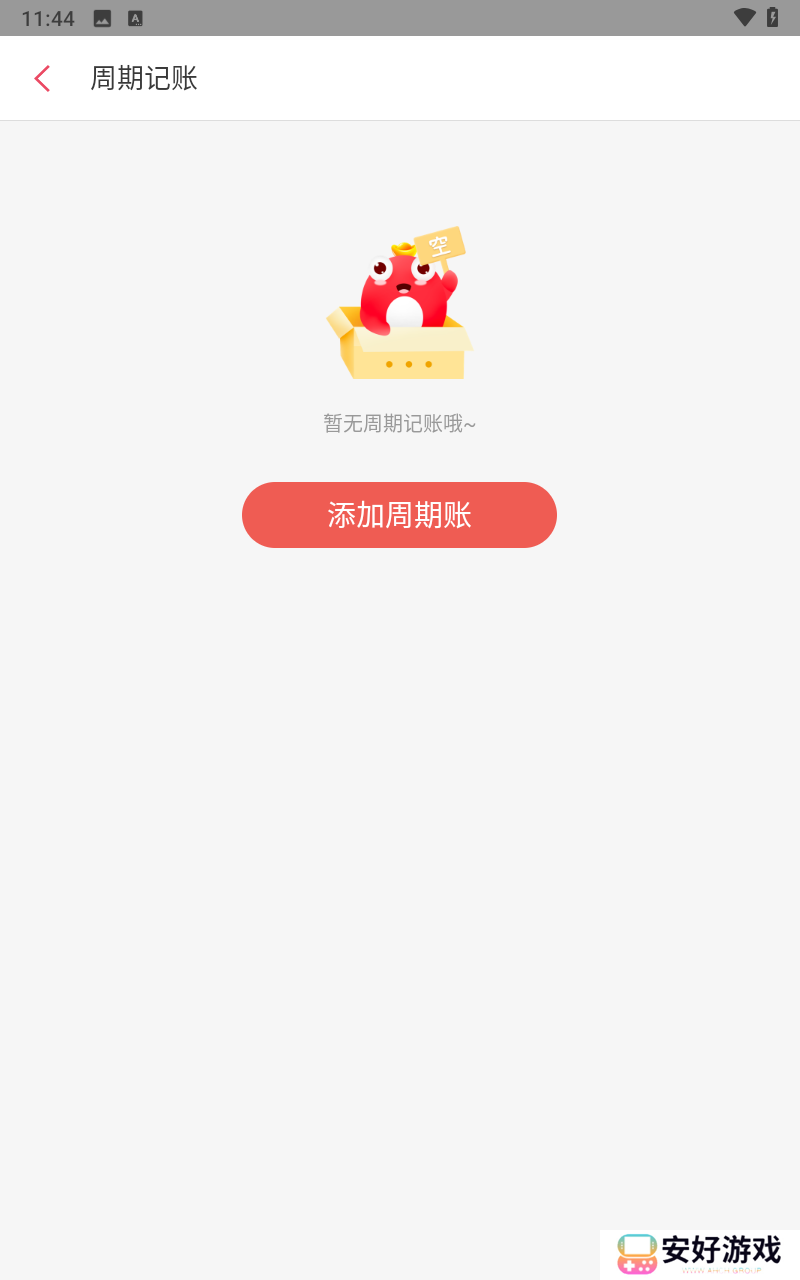
Task: Select the 周期记账 title text
Action: pos(144,78)
